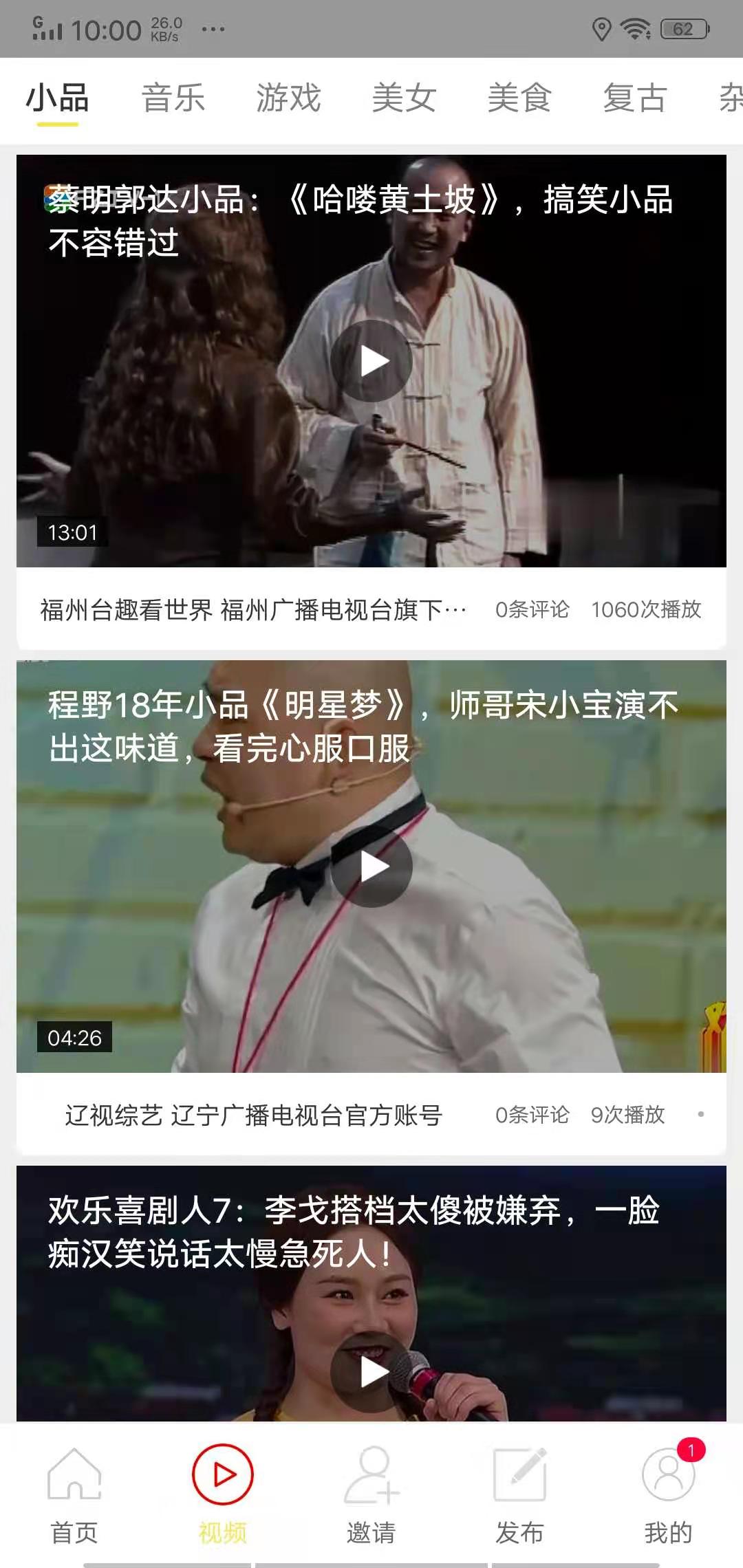
Task: Go to the 首页 home tab
Action: point(74,1494)
